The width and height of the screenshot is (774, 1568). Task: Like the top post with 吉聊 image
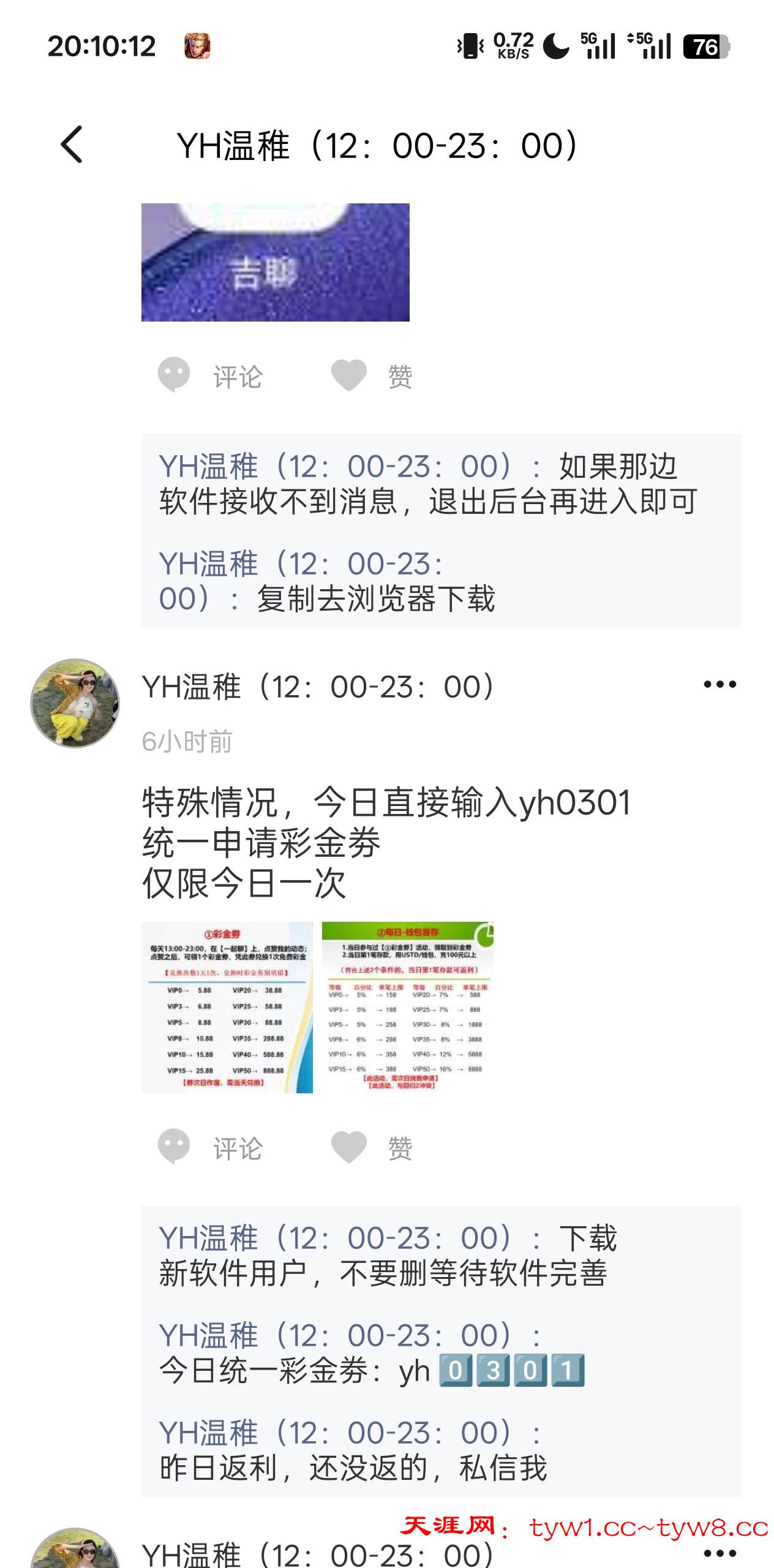[x=372, y=375]
